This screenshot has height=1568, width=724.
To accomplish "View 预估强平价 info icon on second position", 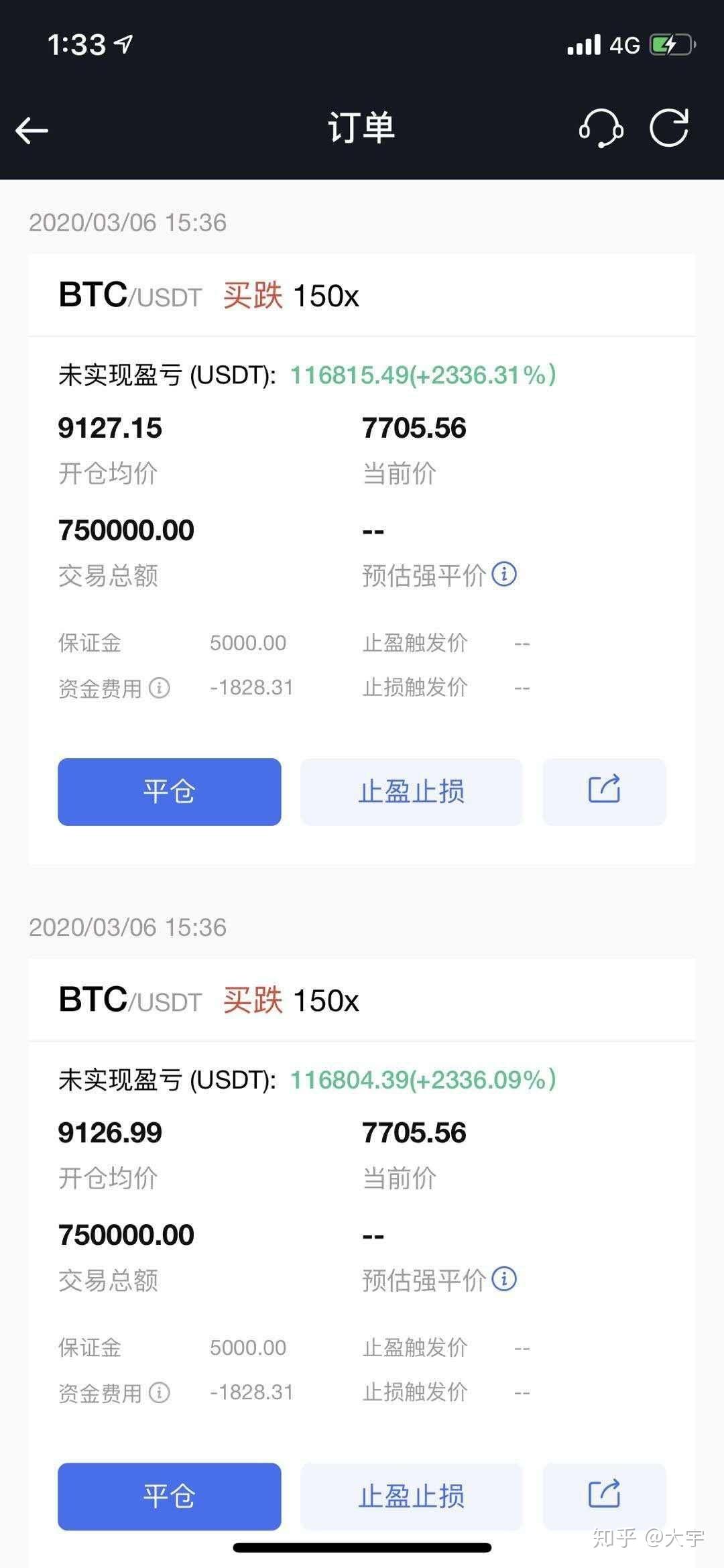I will pos(503,1279).
